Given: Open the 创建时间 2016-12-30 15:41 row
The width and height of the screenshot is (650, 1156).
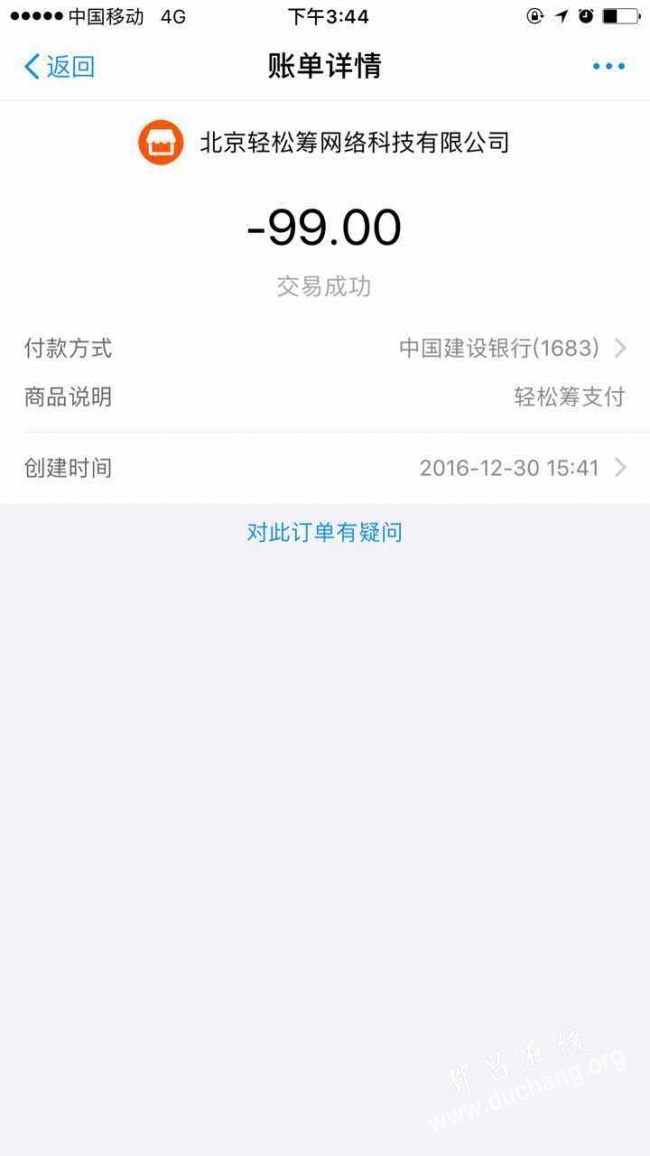Looking at the screenshot, I should tap(325, 467).
